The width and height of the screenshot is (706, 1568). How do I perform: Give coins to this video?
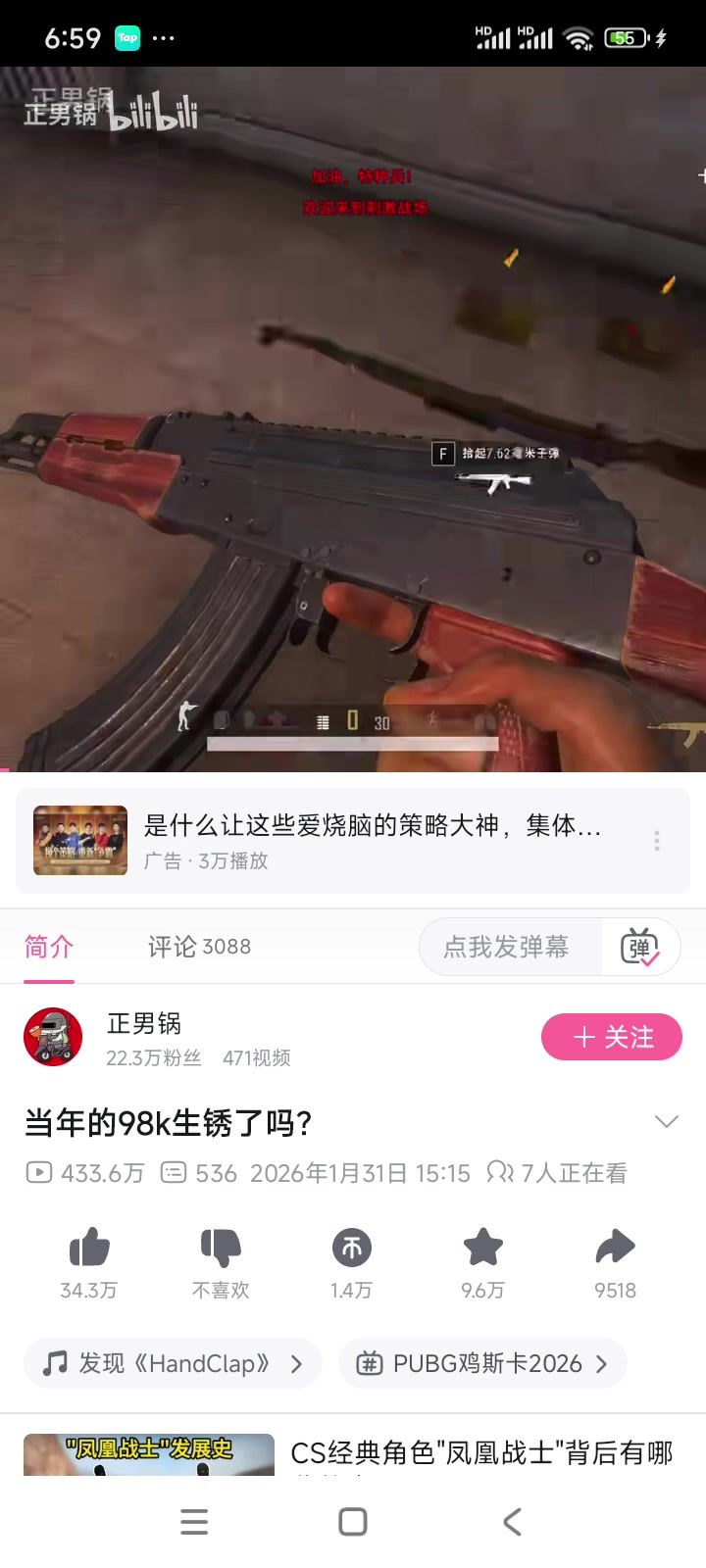click(x=352, y=1248)
